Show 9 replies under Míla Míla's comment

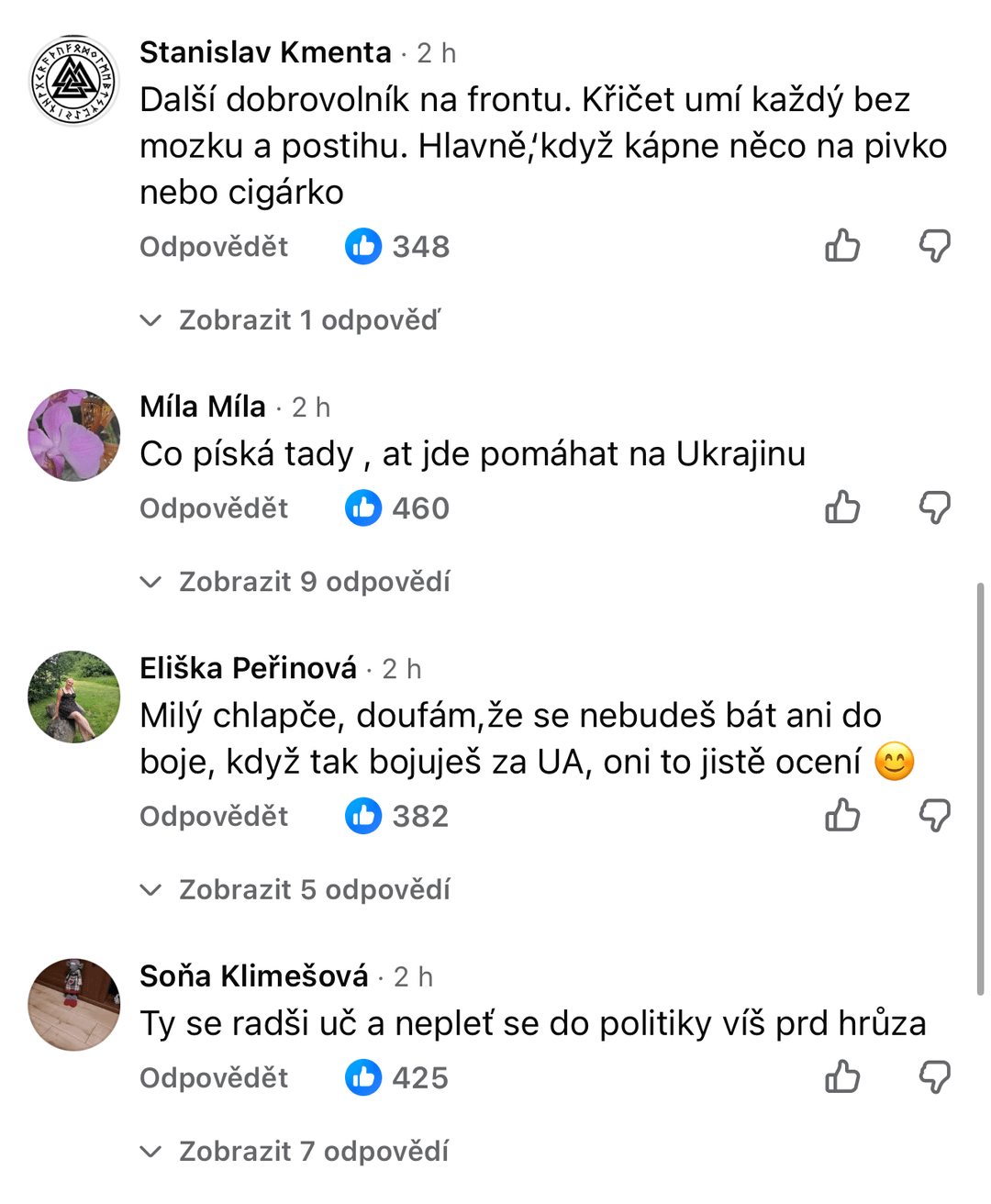pyautogui.click(x=295, y=582)
